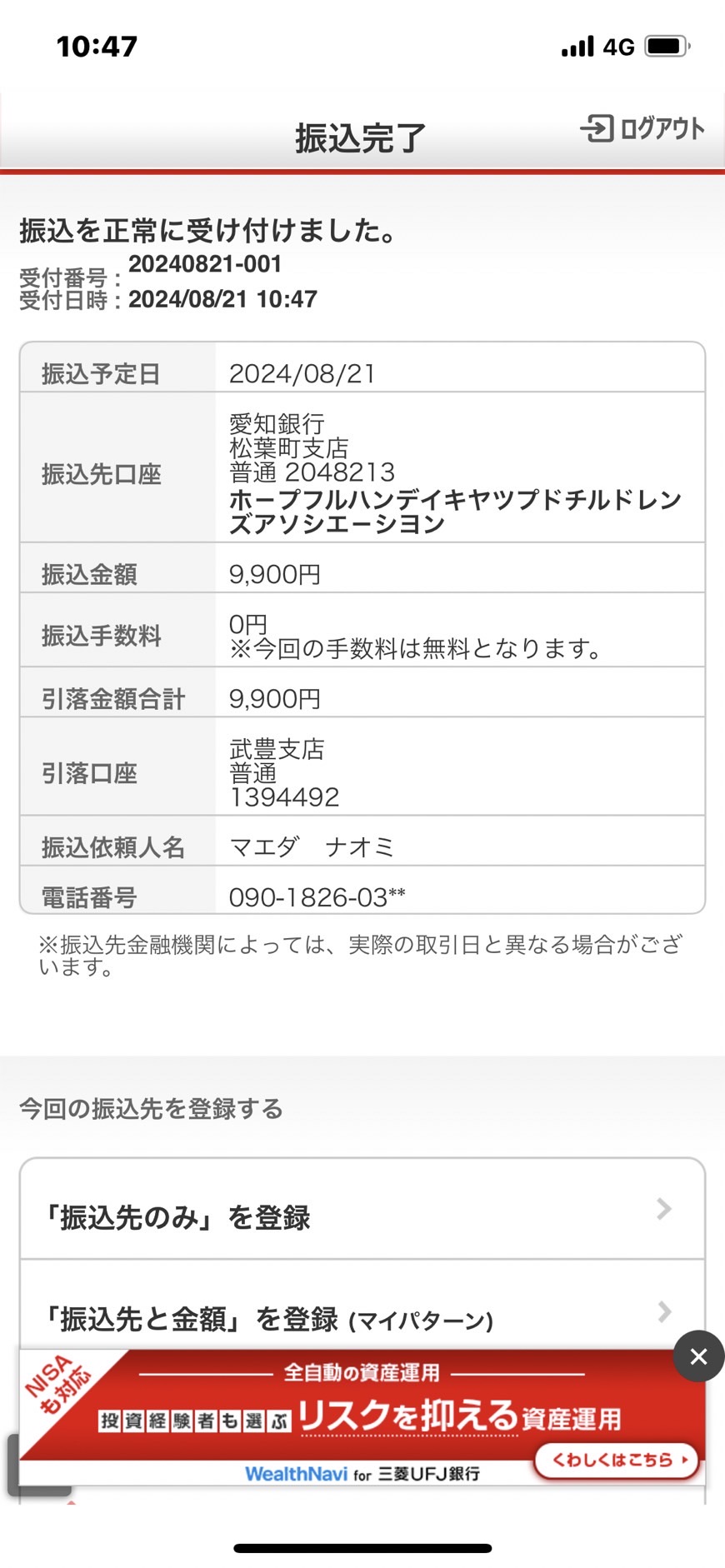725x1568 pixels.
Task: Open 「振込先と金額」を登録 (マイパターン)
Action: (x=362, y=1307)
